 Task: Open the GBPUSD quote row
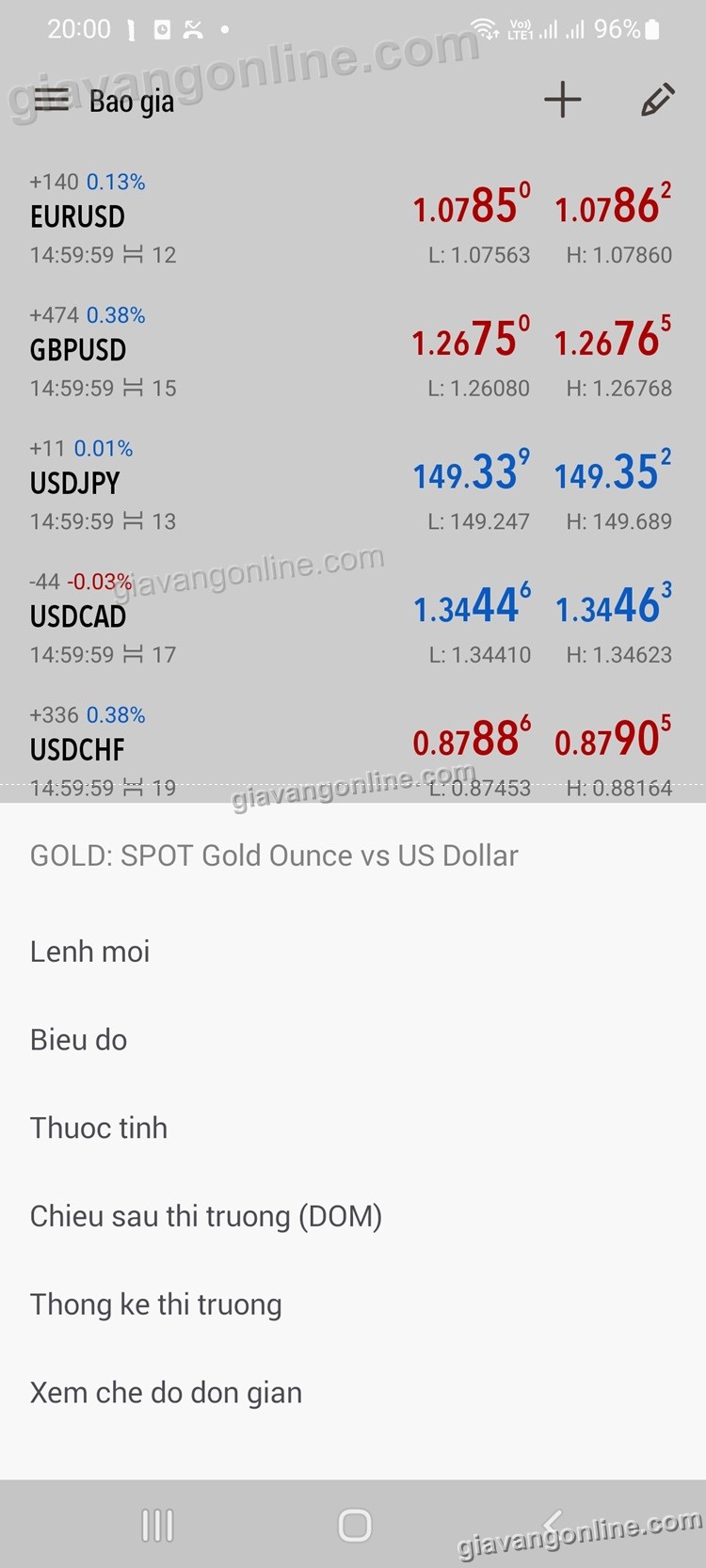353,350
